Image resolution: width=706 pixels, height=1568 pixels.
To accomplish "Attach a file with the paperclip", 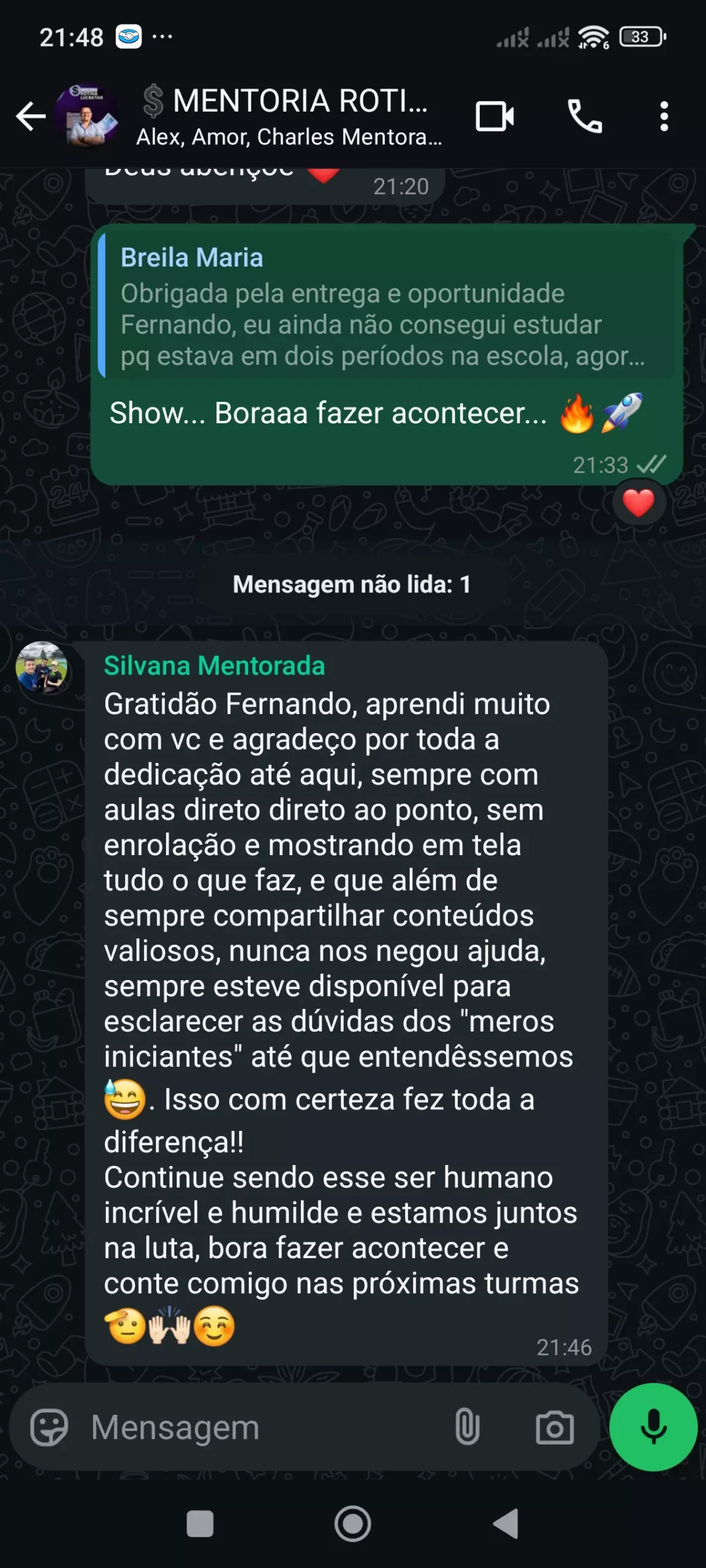I will (467, 1428).
